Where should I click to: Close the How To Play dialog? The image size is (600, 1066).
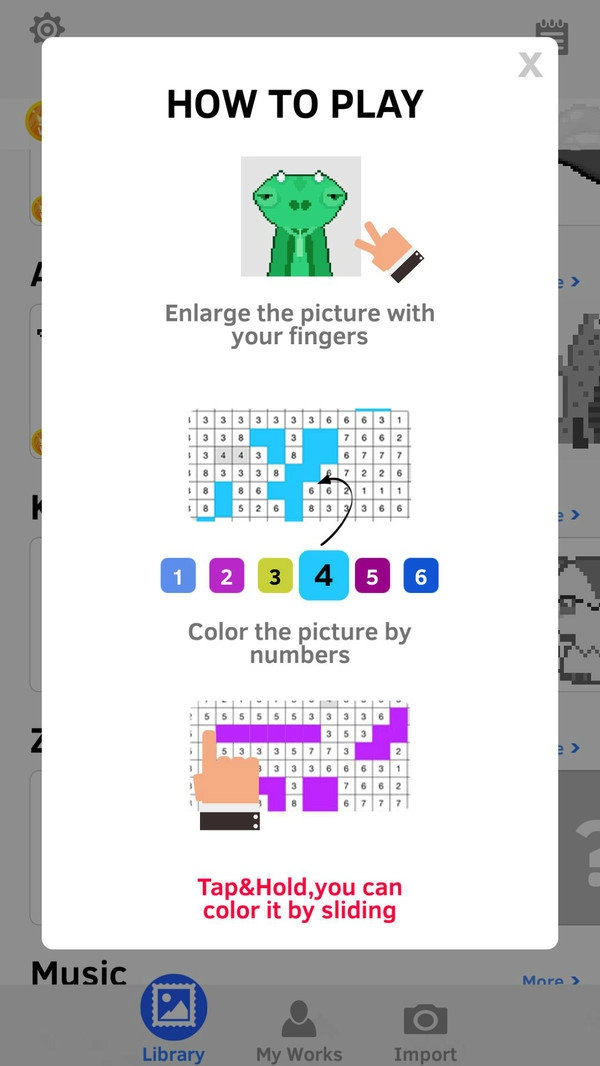530,65
